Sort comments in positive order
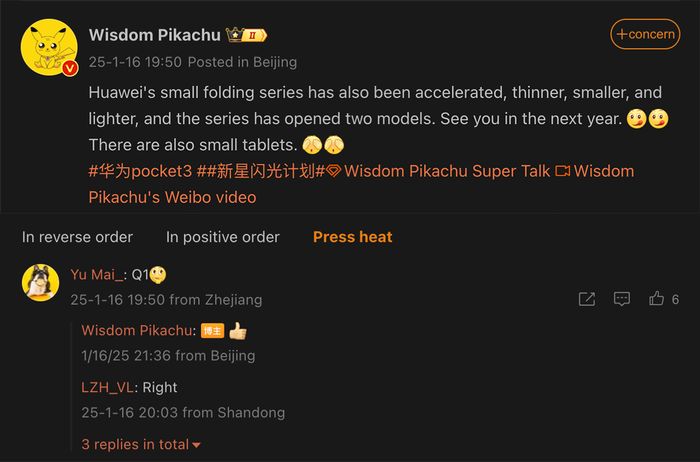Screen dimensions: 700x462 point(223,237)
